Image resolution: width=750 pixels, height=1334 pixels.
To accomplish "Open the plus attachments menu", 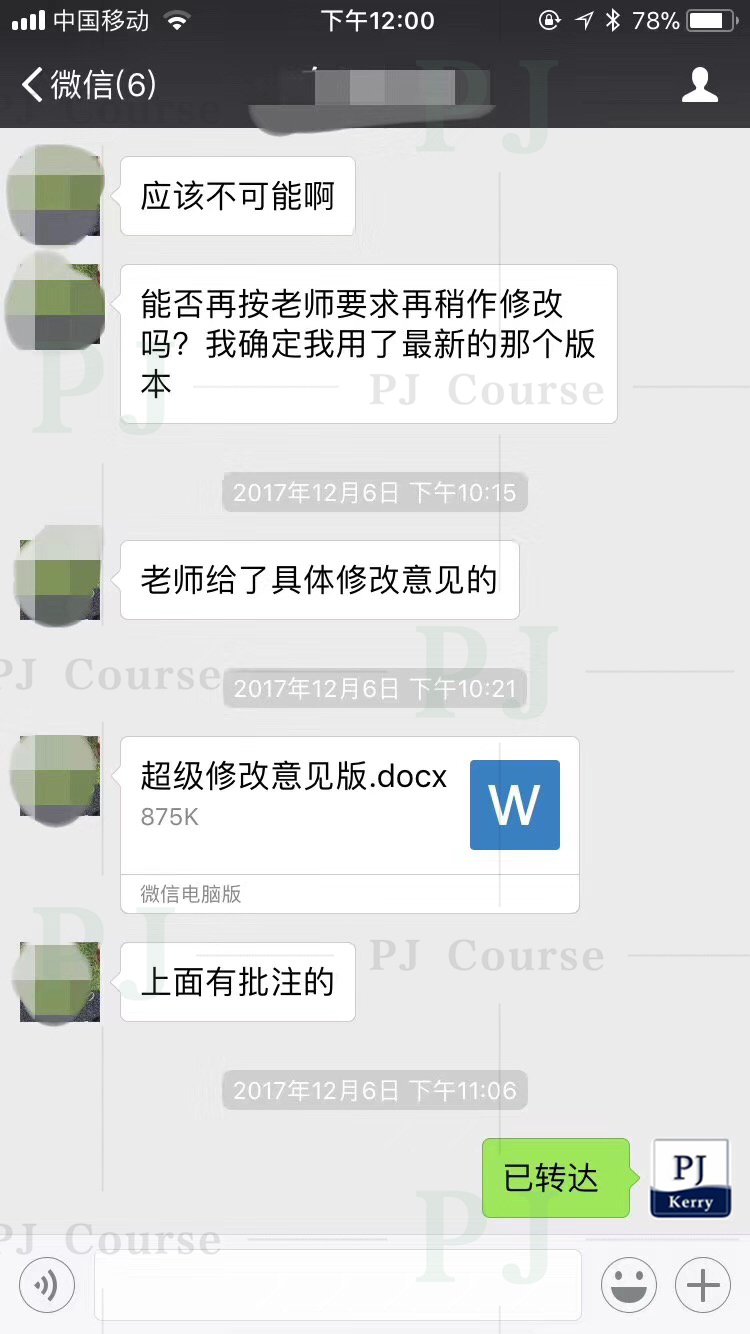I will click(703, 1285).
